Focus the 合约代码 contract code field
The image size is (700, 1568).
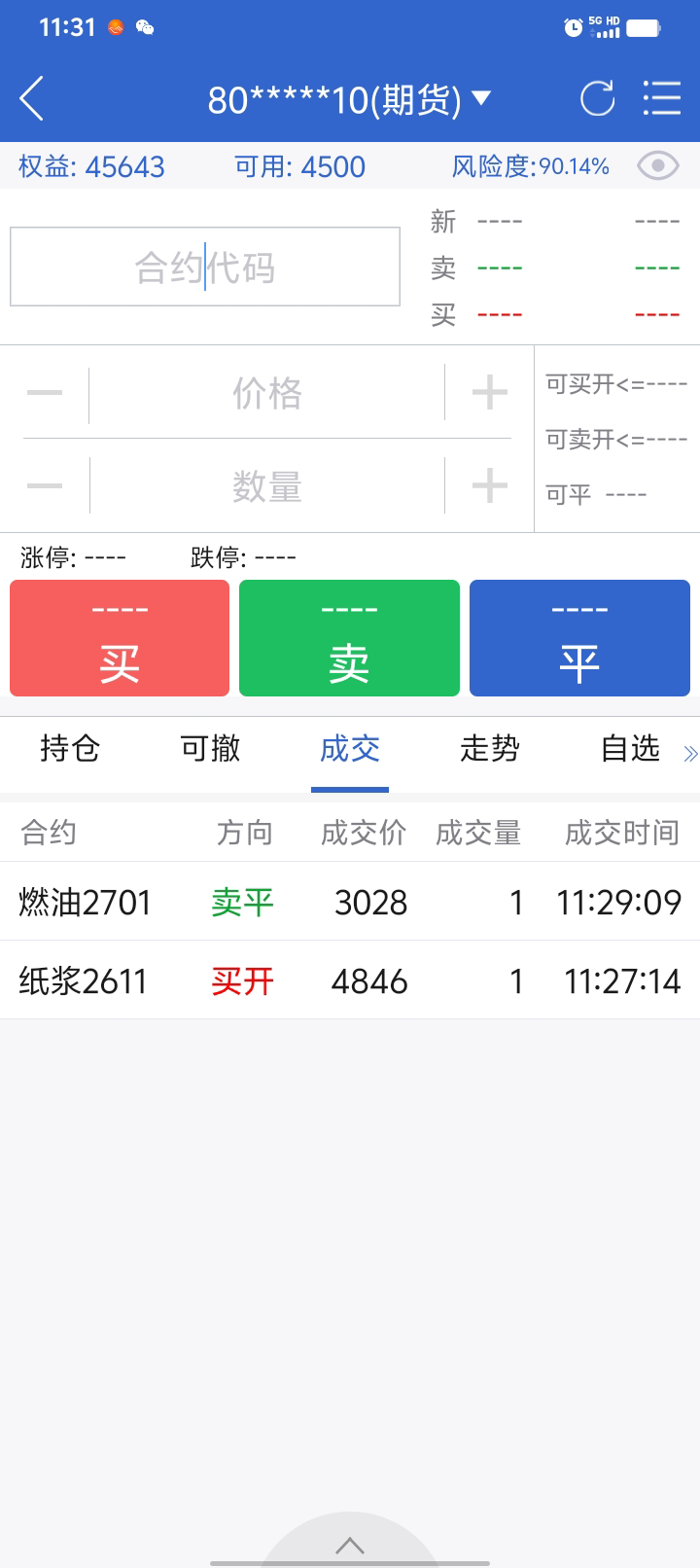[205, 267]
